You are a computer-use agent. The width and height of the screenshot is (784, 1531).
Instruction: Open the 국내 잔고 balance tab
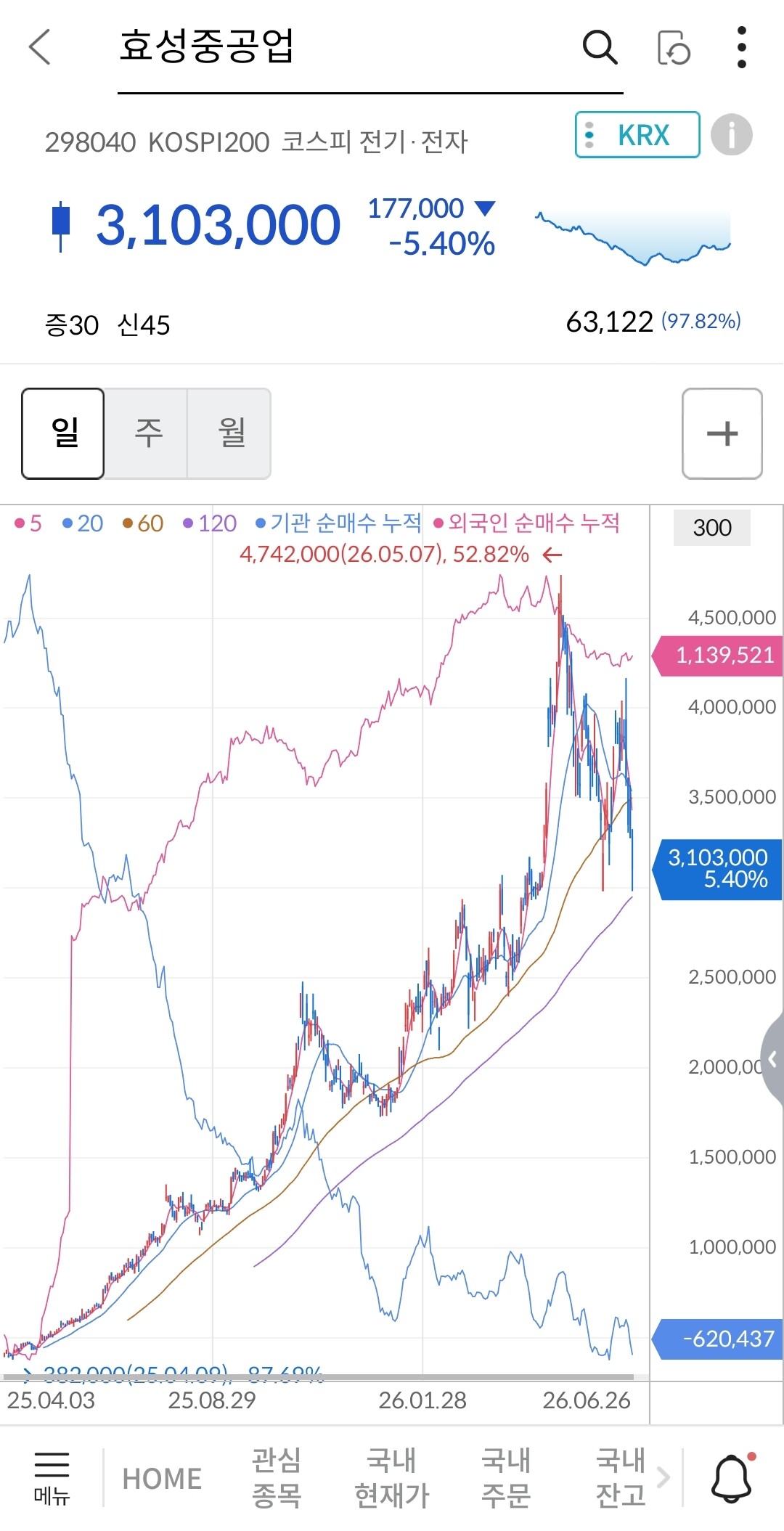(x=621, y=1478)
